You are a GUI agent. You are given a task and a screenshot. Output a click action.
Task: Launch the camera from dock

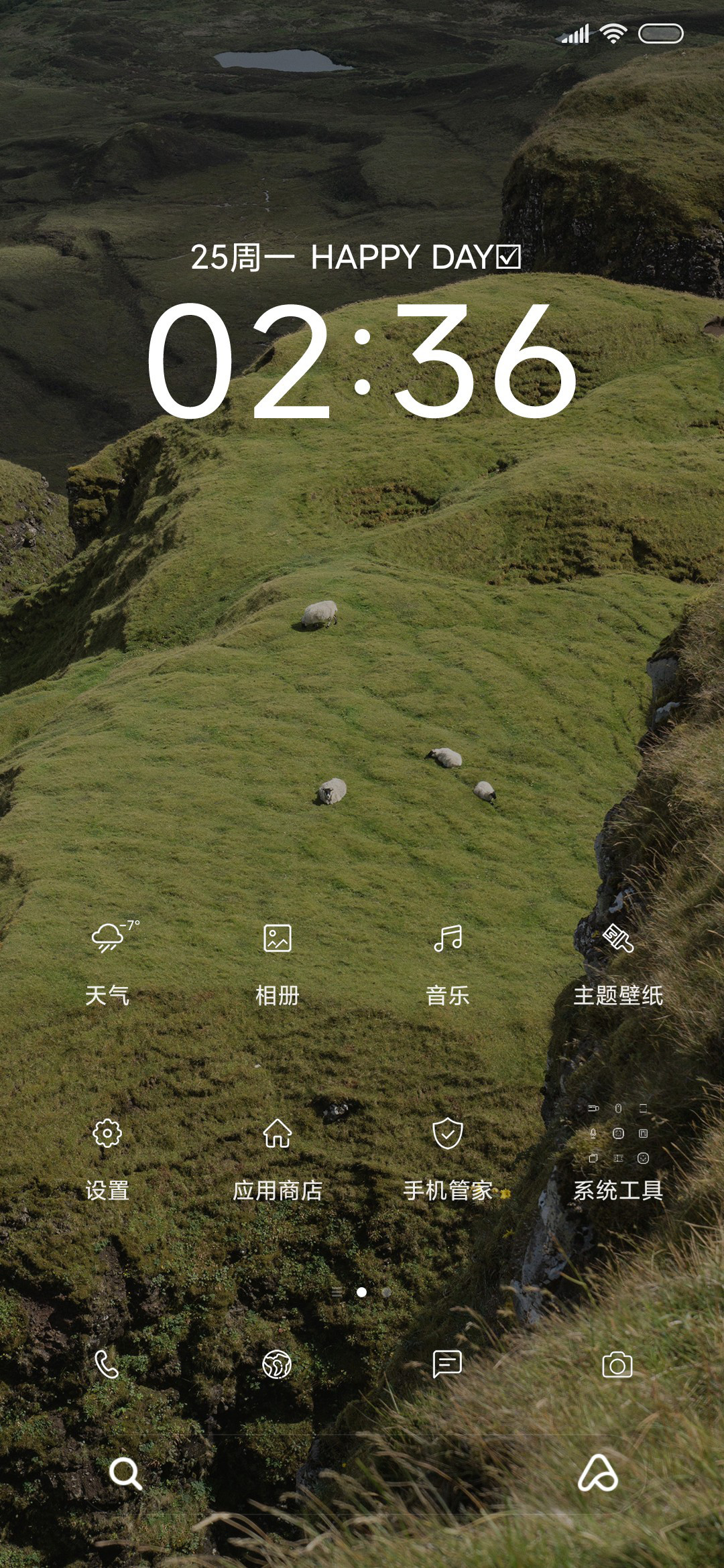[x=617, y=1364]
